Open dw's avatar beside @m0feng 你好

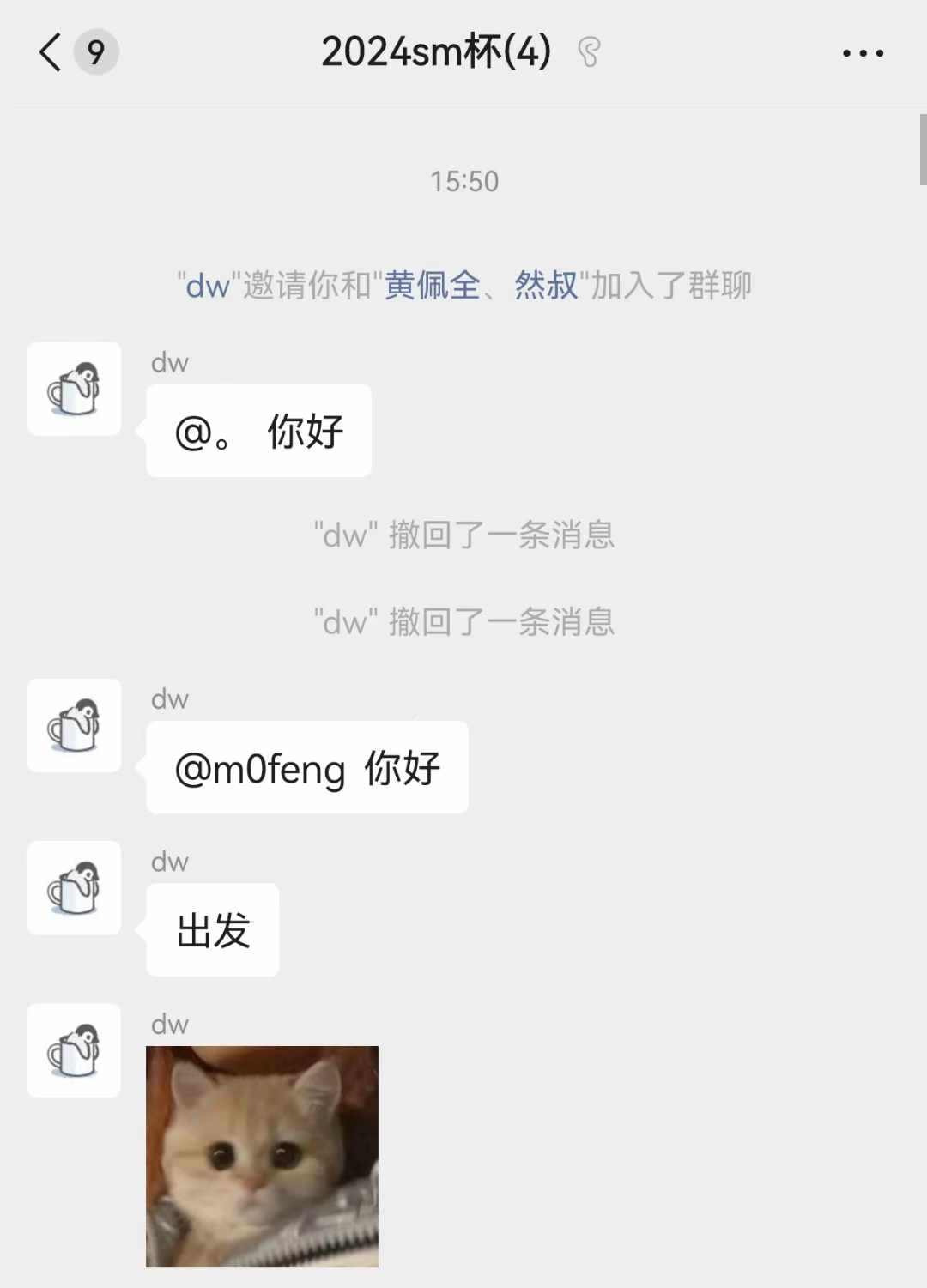pos(75,725)
